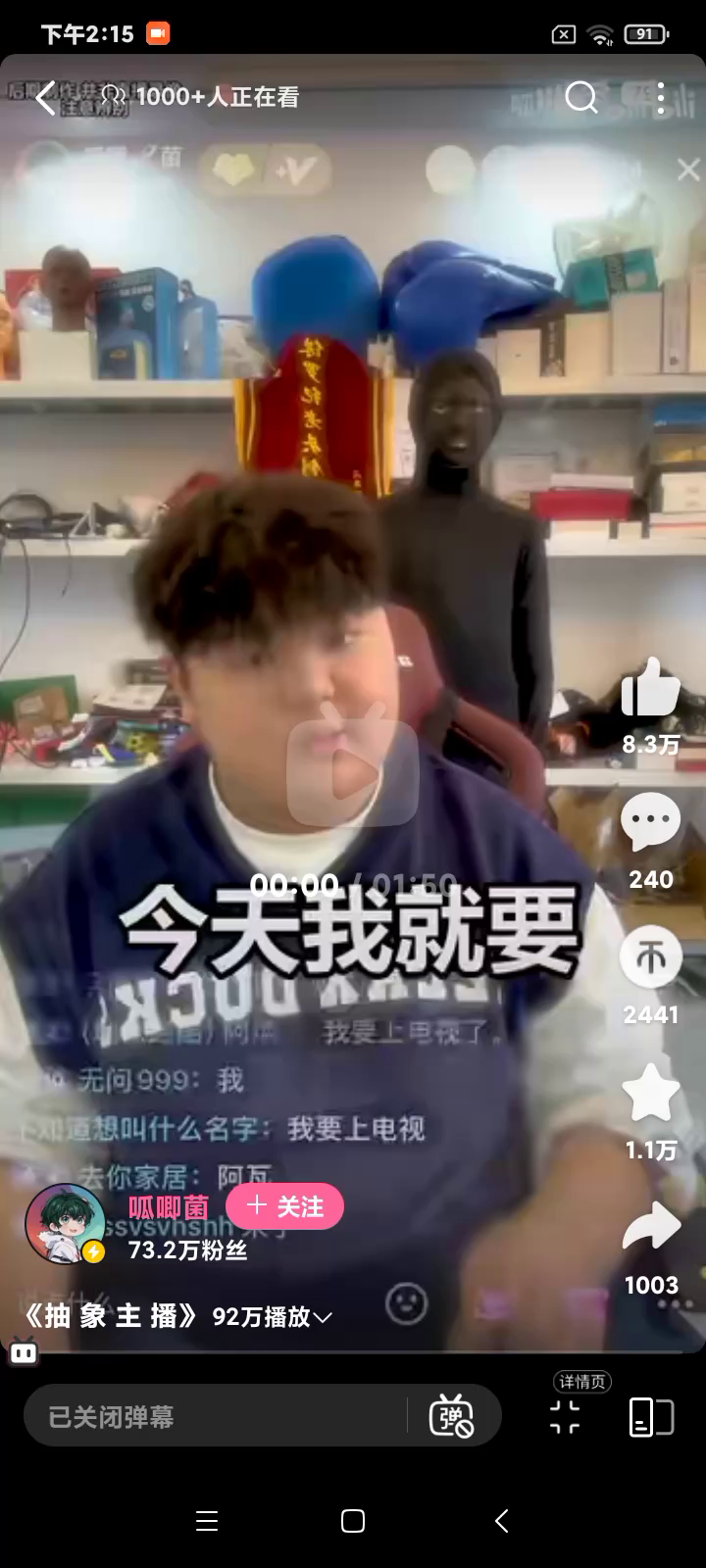Follow 呱唧菌 with the 关注 button
The width and height of the screenshot is (706, 1568).
tap(284, 1206)
